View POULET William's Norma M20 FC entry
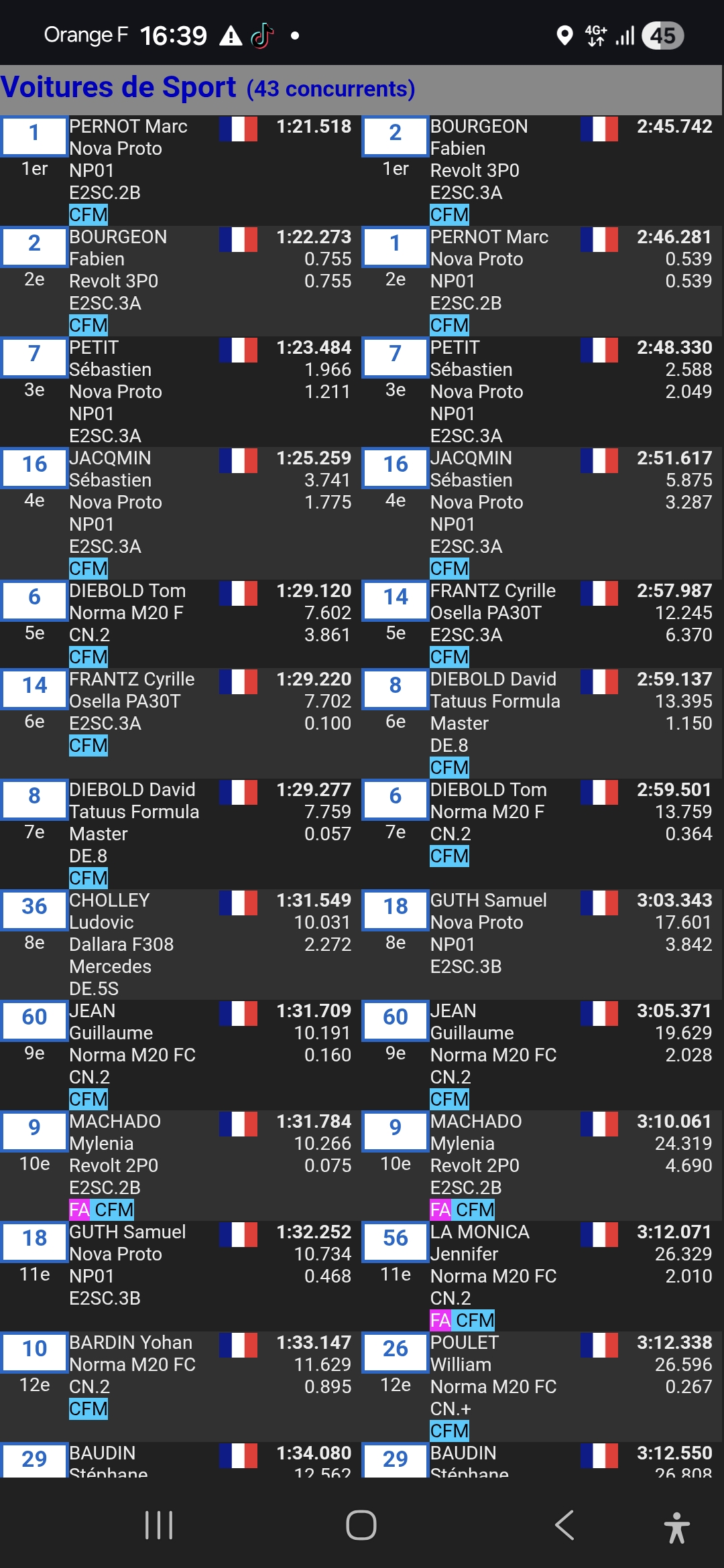The height and width of the screenshot is (1568, 724). pyautogui.click(x=542, y=1386)
